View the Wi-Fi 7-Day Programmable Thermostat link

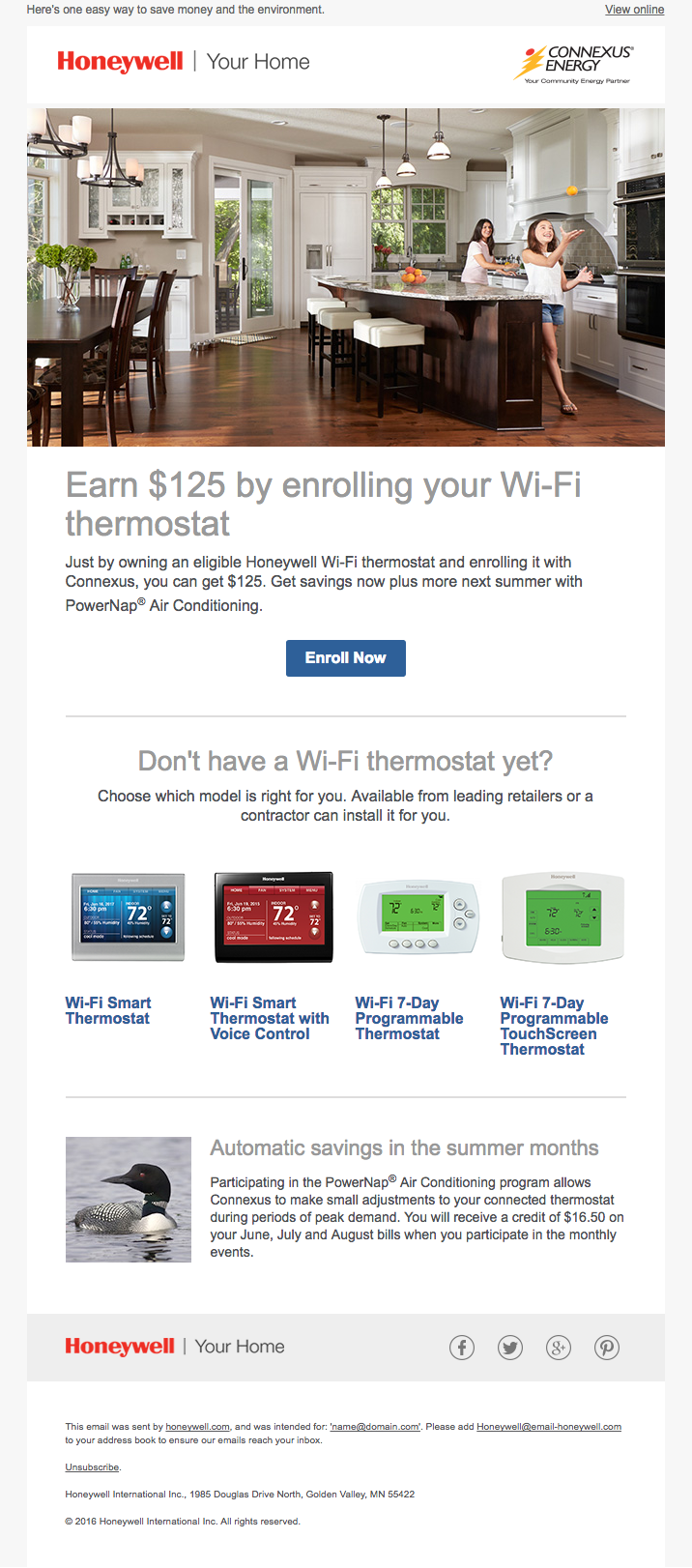[409, 1018]
